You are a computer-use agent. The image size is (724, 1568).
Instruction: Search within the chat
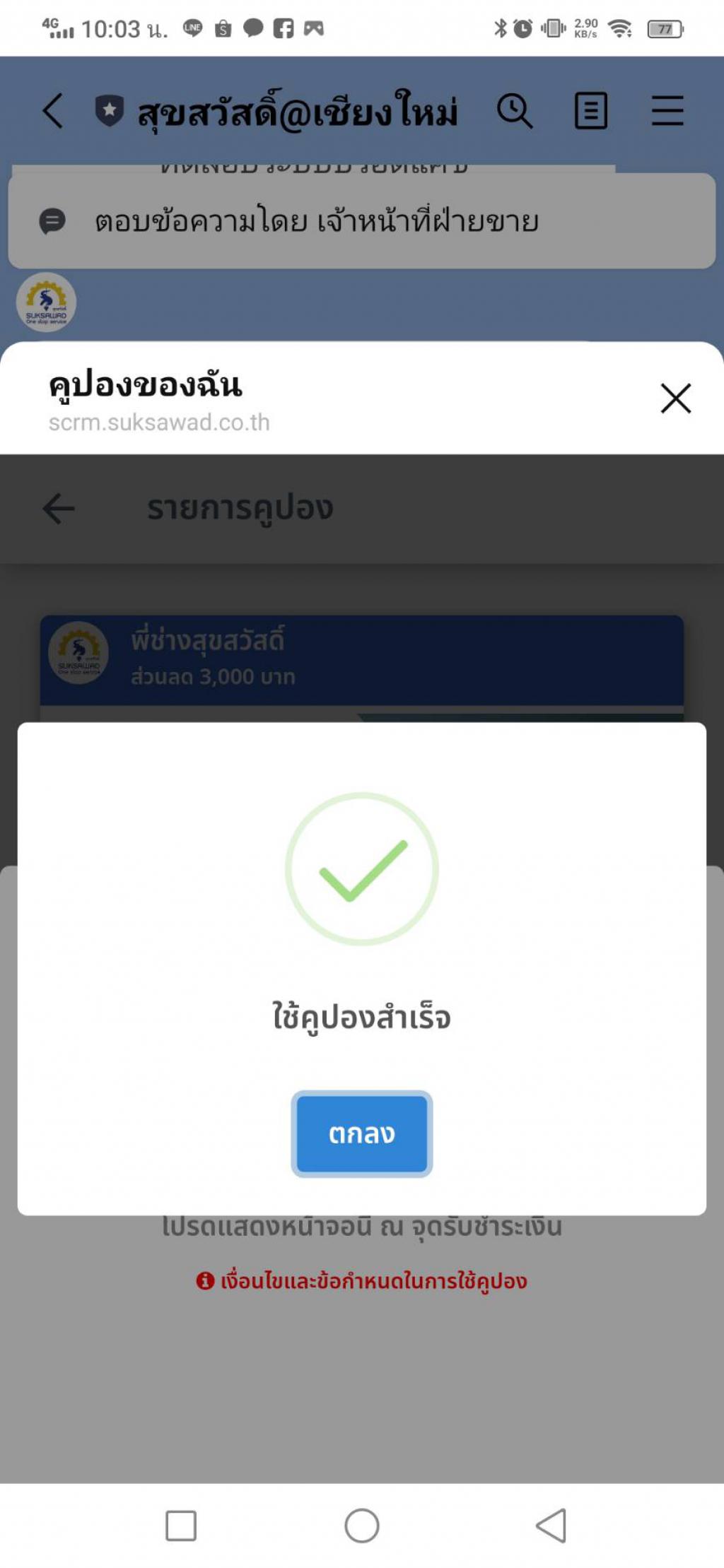[x=514, y=111]
